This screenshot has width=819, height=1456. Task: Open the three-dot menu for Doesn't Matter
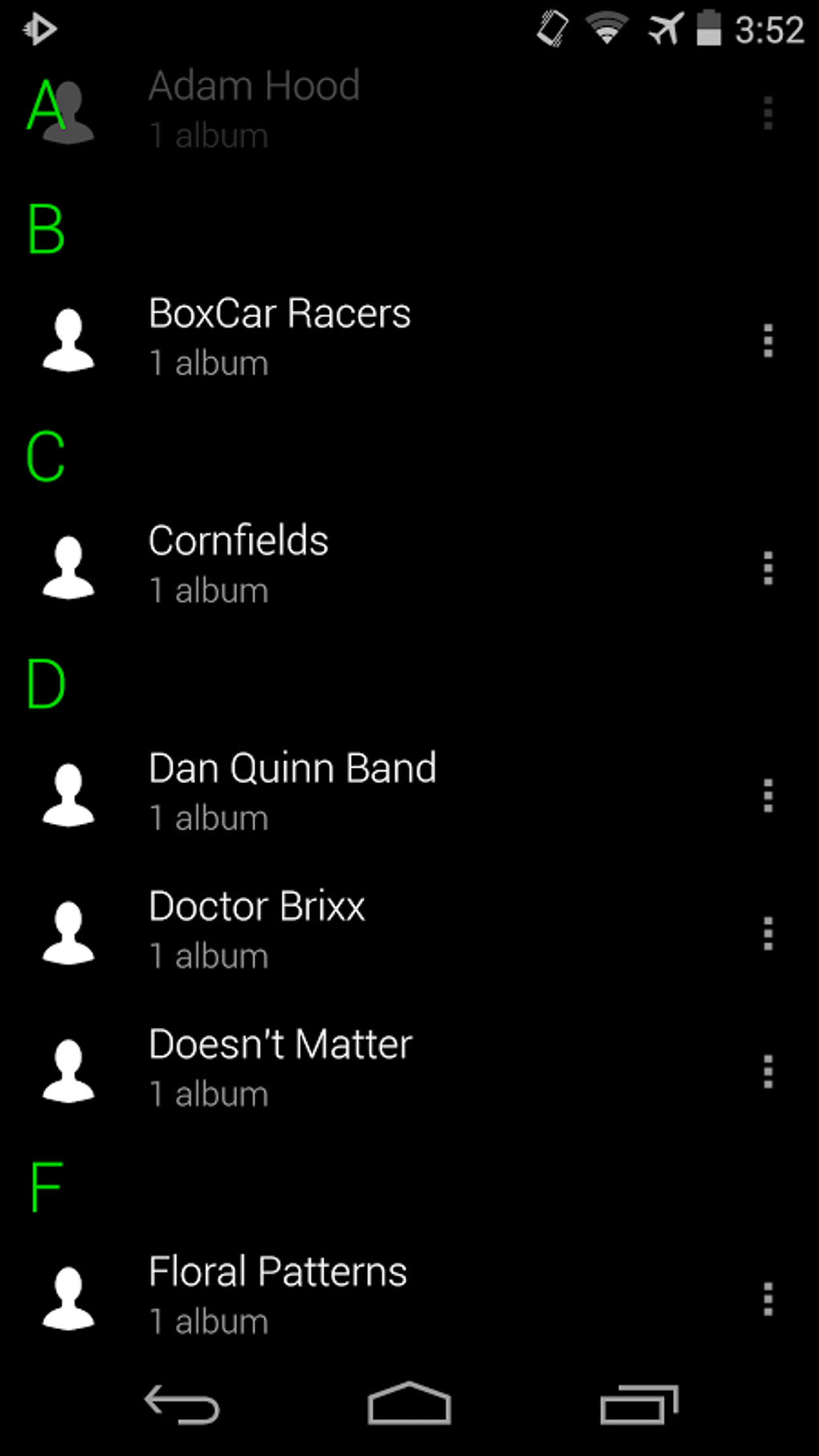click(768, 1071)
